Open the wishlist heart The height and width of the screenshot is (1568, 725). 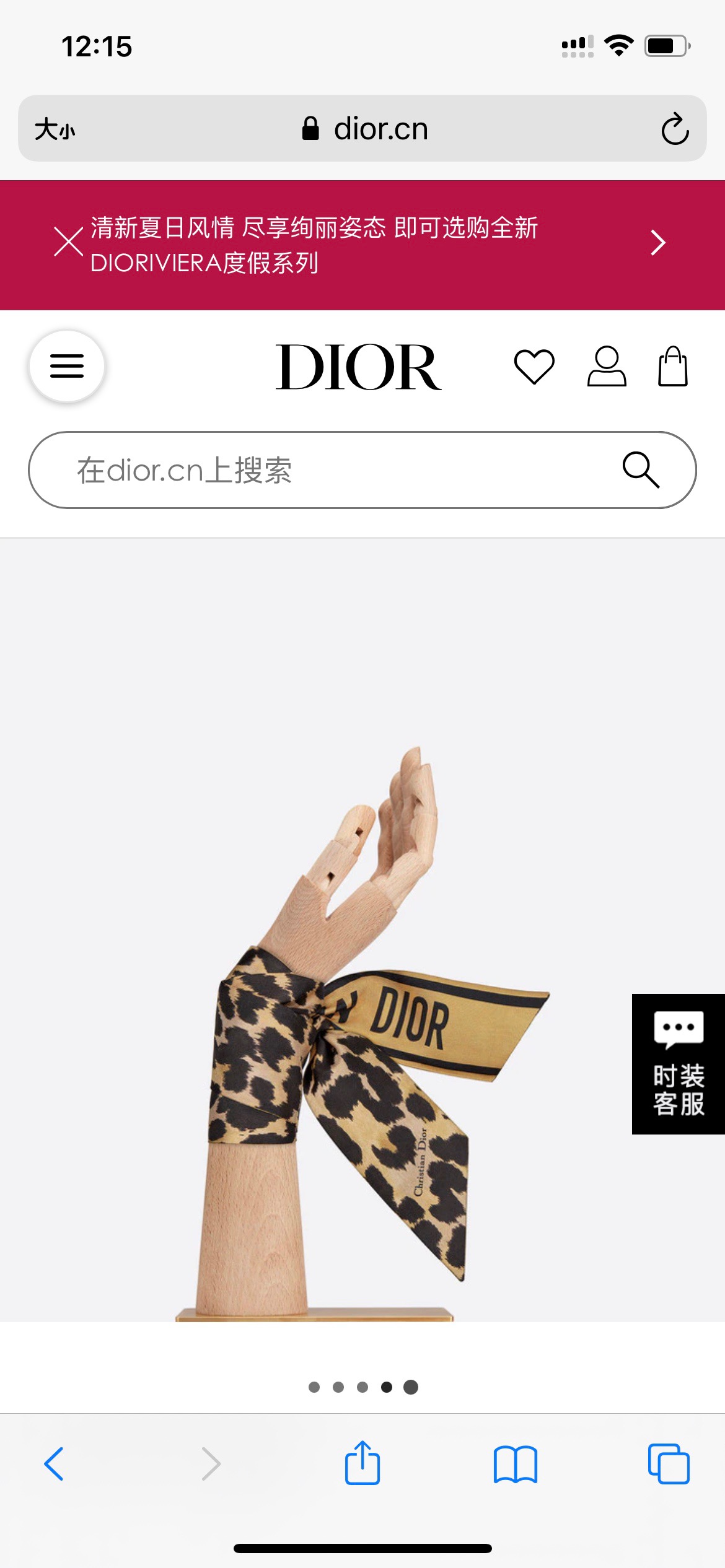pyautogui.click(x=534, y=367)
